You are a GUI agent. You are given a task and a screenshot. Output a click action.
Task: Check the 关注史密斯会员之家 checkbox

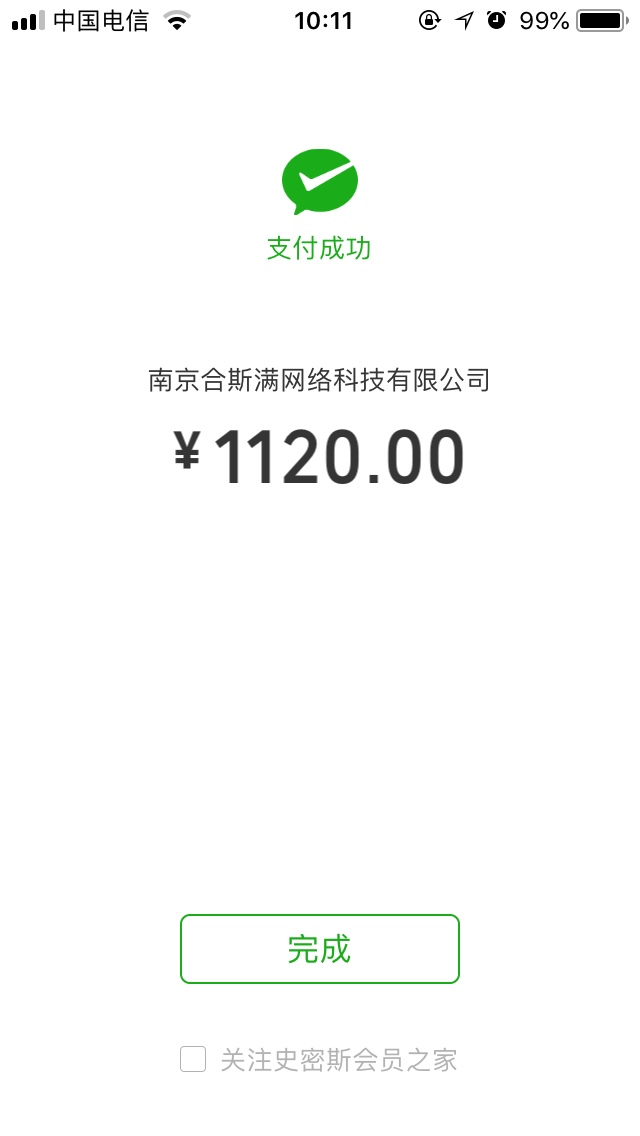pos(193,1059)
